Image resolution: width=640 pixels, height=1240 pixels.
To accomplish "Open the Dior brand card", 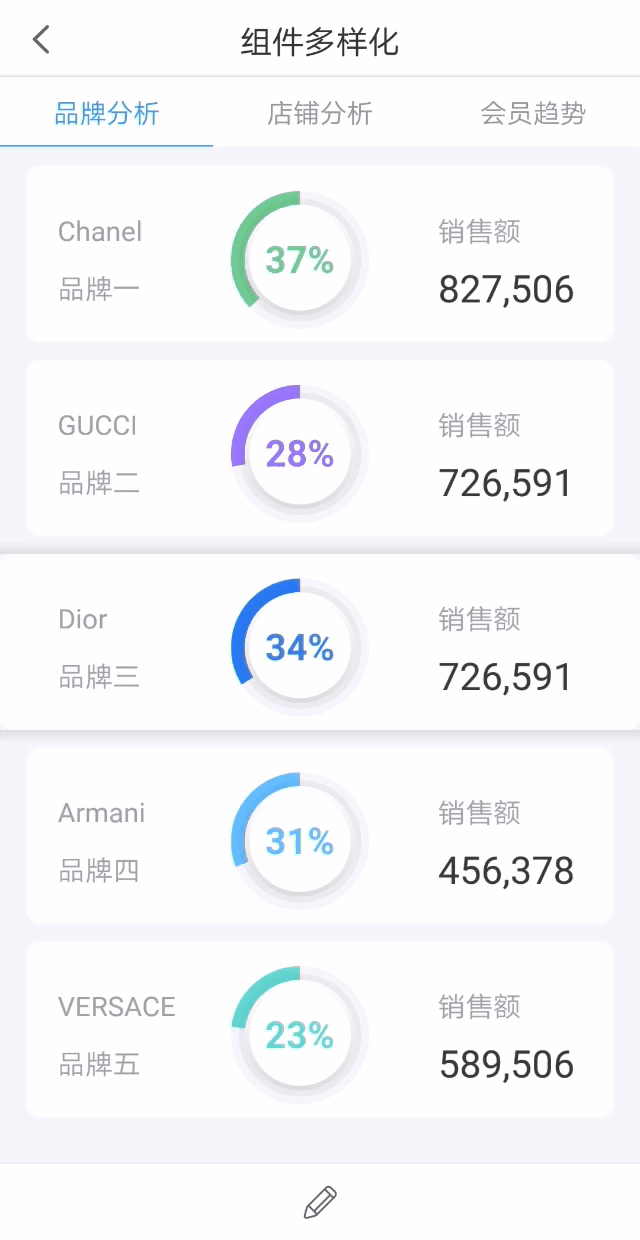I will click(319, 642).
